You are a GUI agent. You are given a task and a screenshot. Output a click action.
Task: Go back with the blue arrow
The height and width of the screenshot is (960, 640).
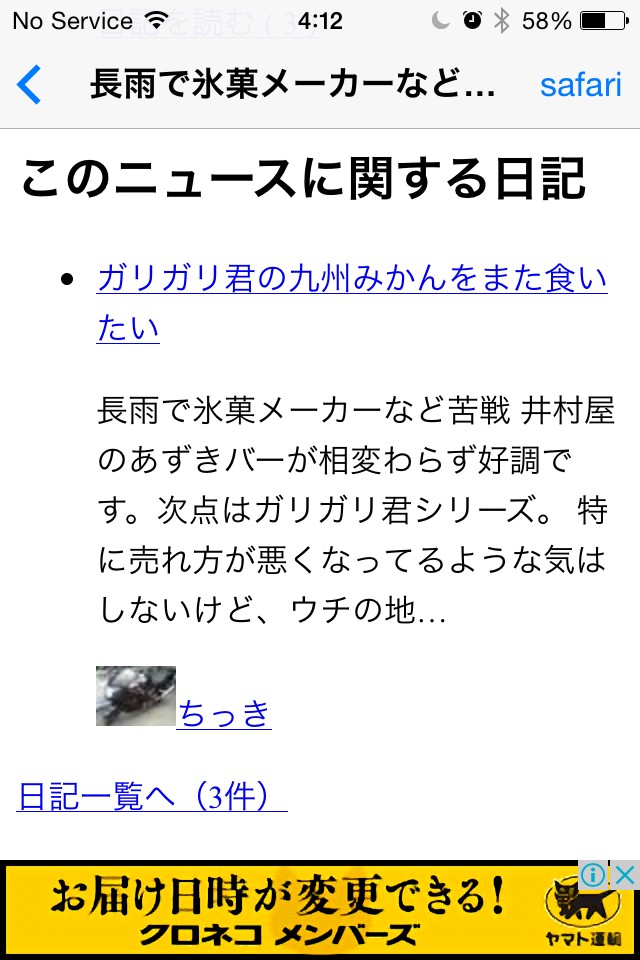tap(29, 84)
